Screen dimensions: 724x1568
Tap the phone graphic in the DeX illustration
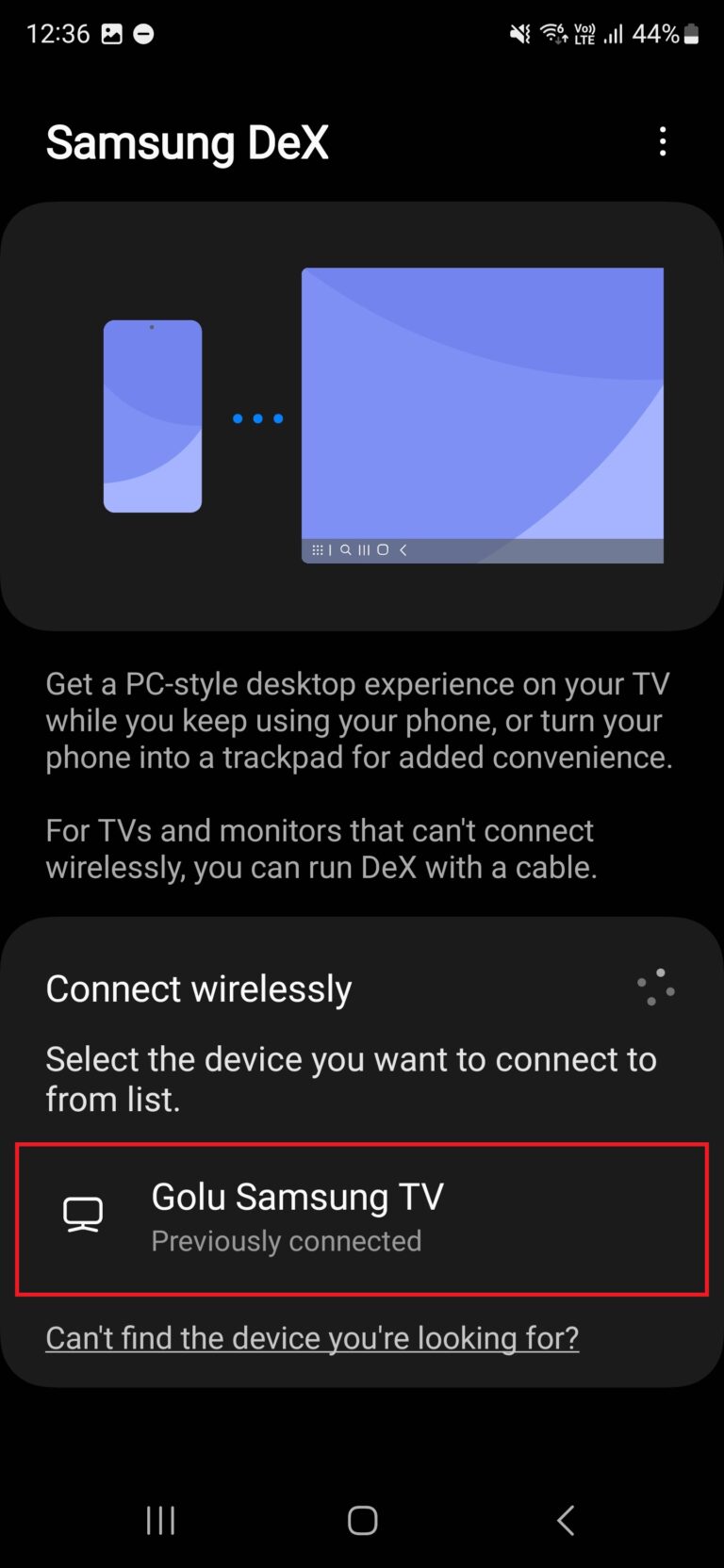(x=152, y=416)
